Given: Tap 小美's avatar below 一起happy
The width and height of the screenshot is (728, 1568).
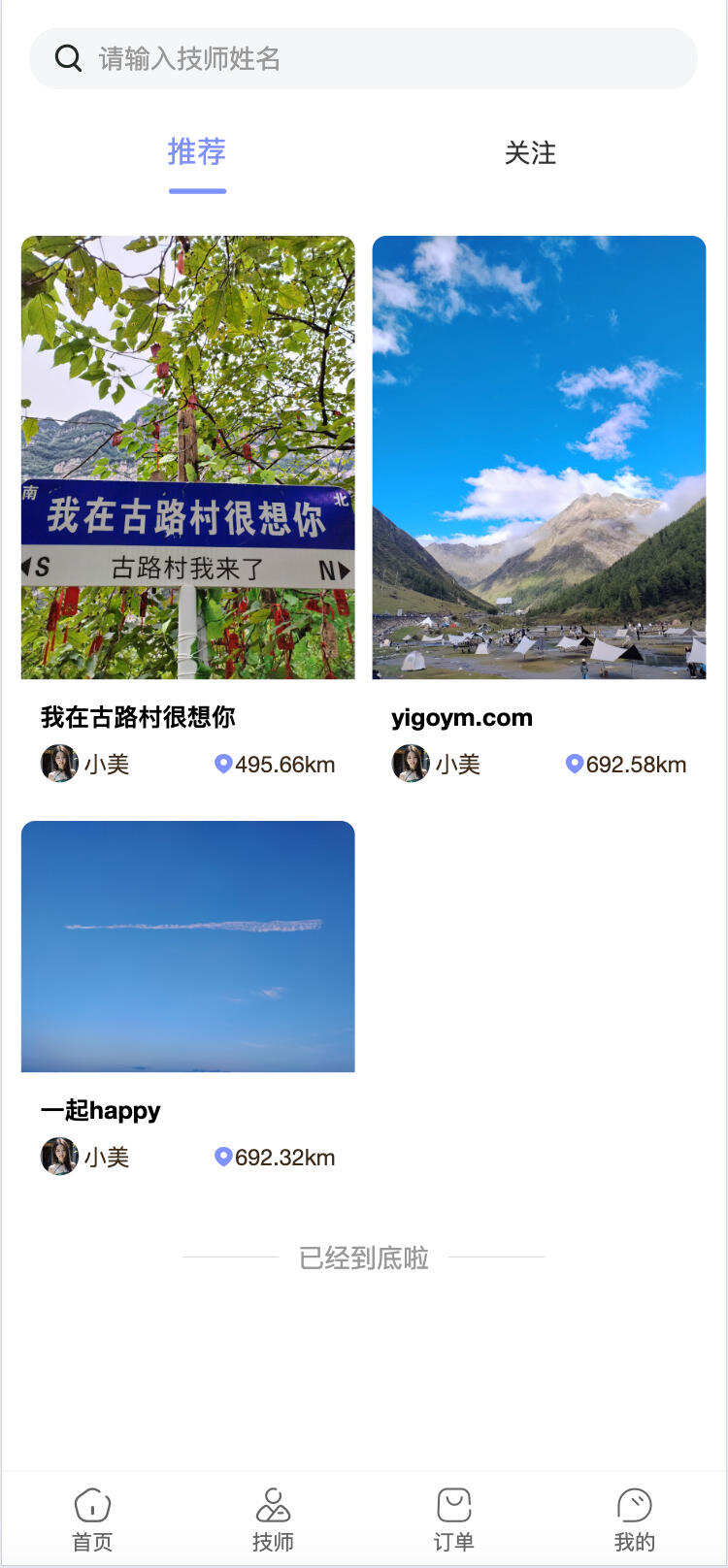Looking at the screenshot, I should tap(59, 1157).
